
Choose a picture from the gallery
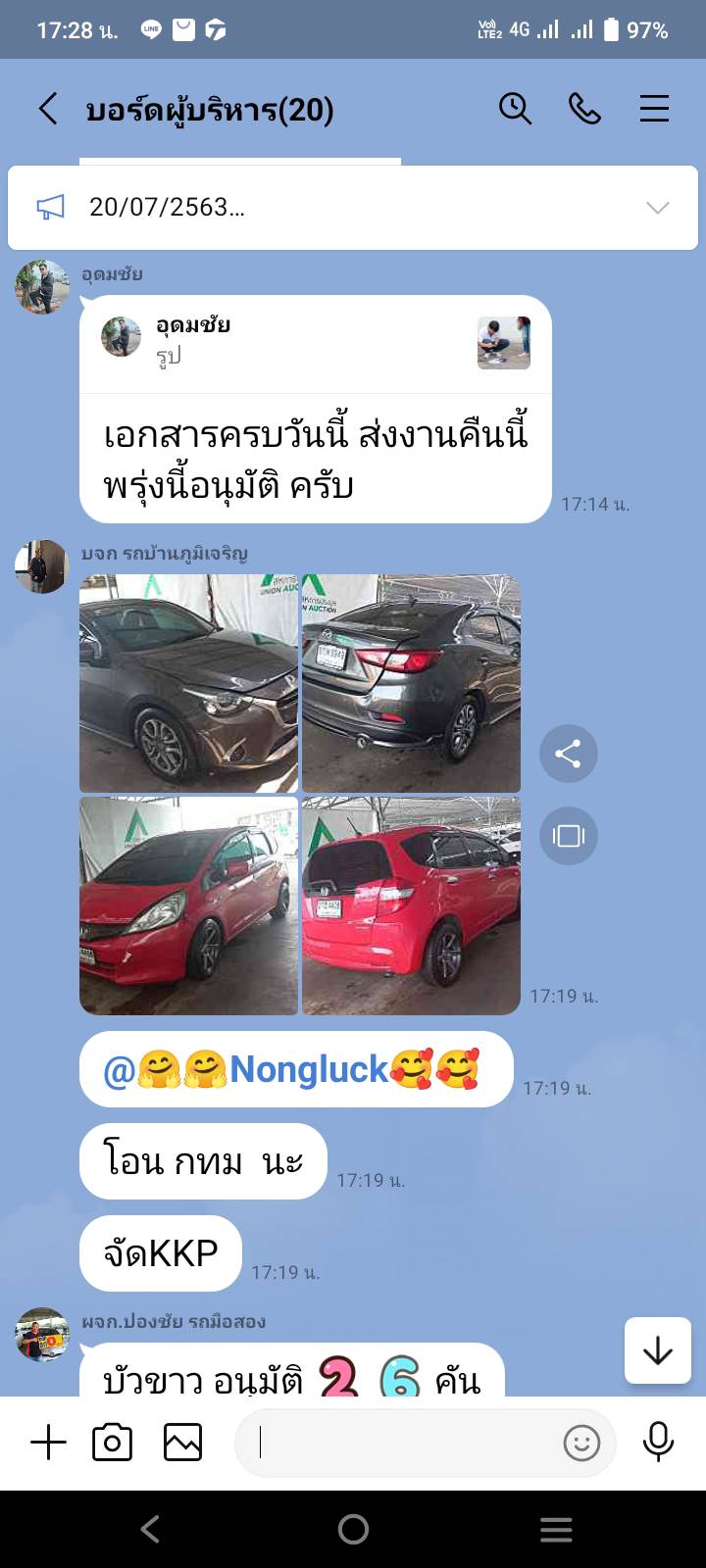(182, 1443)
